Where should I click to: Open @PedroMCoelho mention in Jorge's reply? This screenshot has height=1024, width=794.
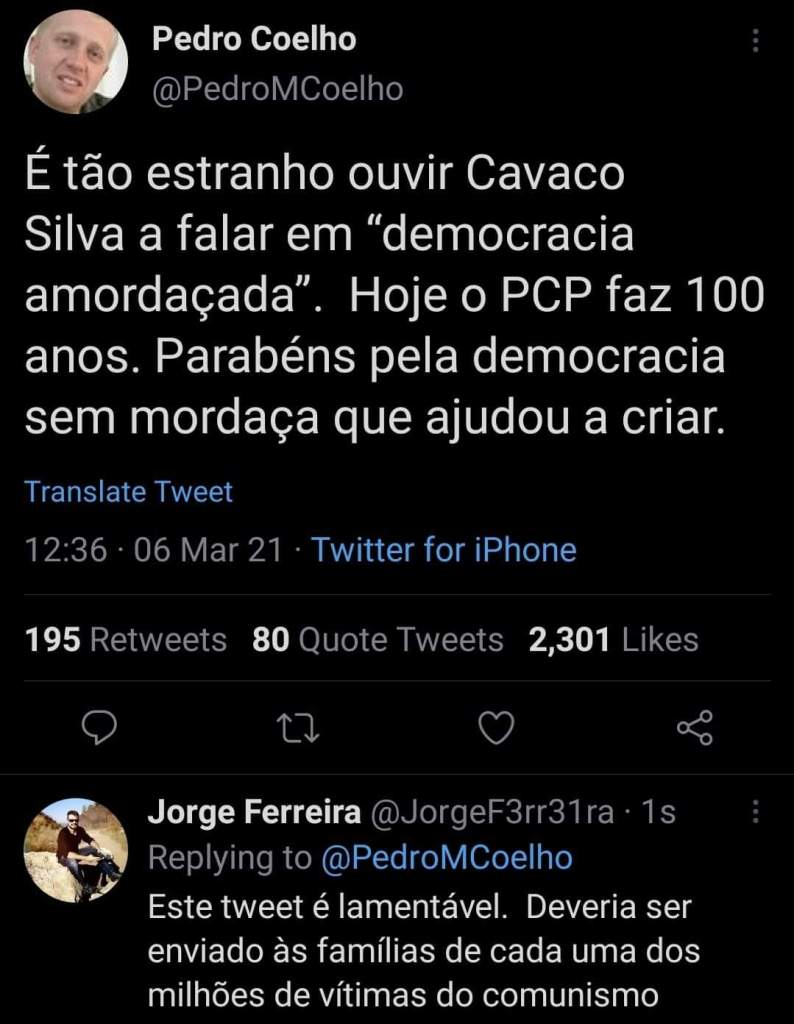click(x=447, y=858)
